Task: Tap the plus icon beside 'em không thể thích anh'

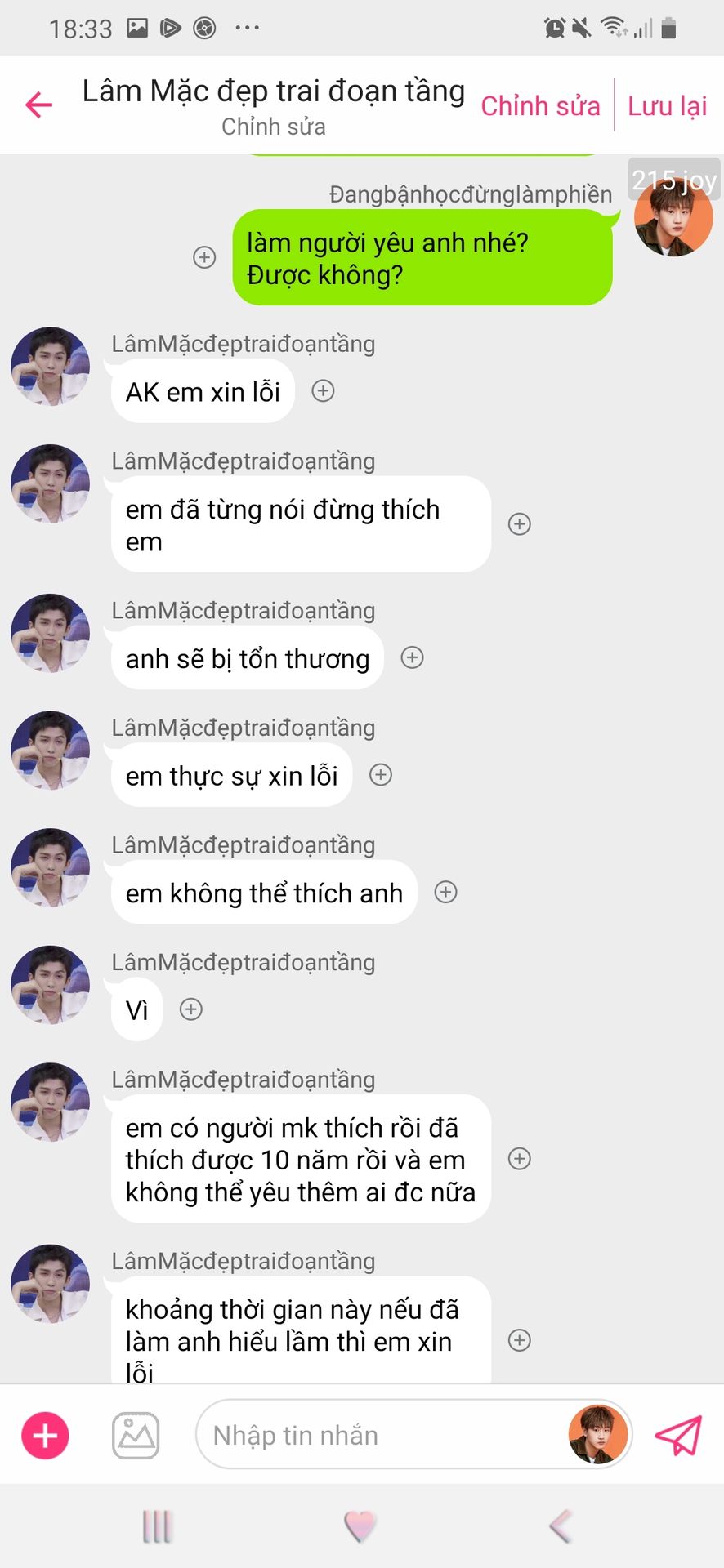Action: [x=445, y=892]
